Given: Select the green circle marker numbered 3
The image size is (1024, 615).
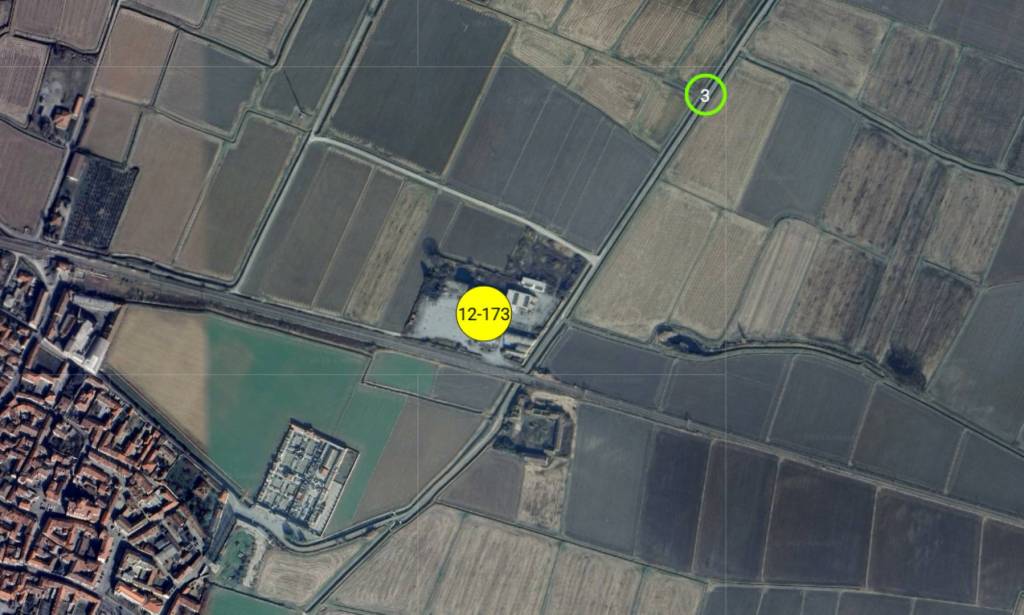Looking at the screenshot, I should pos(705,95).
